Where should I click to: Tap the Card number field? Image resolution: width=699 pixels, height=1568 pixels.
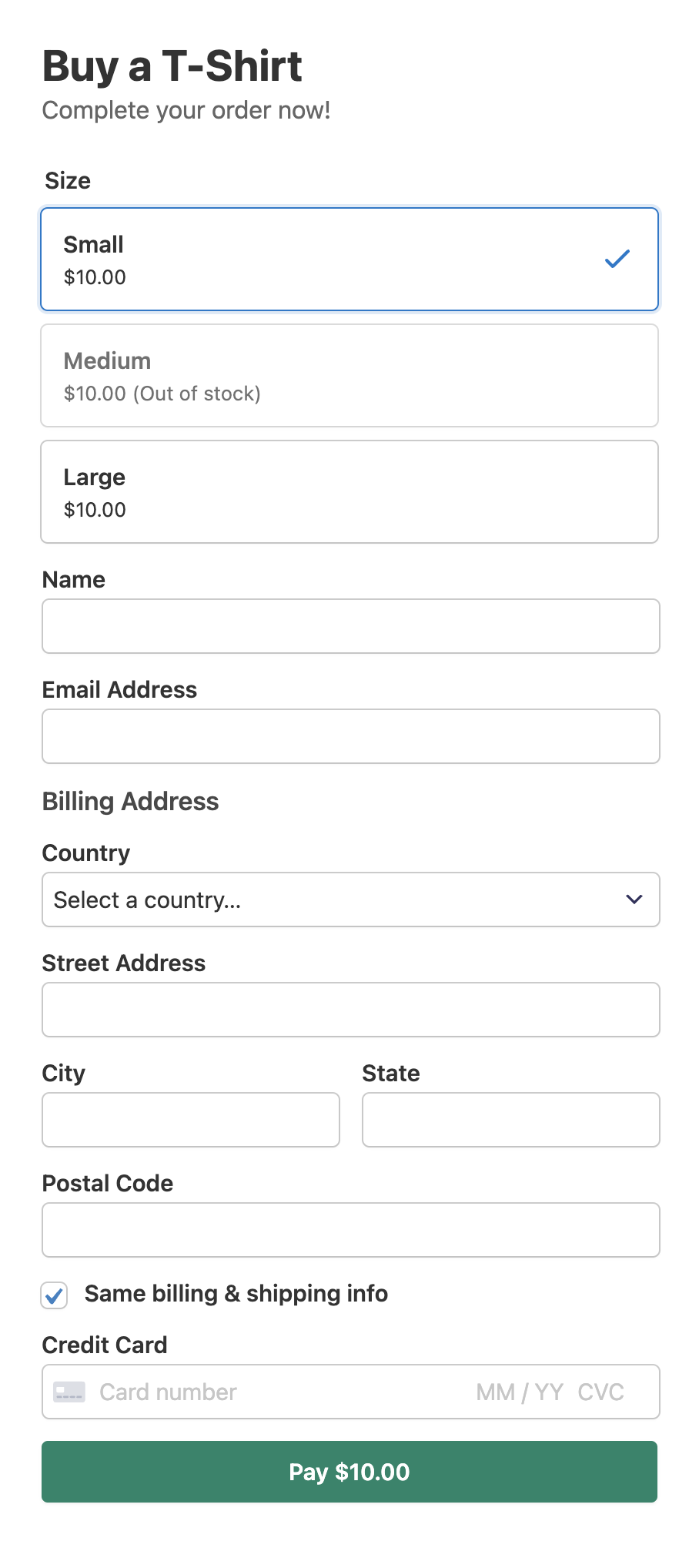click(277, 1392)
